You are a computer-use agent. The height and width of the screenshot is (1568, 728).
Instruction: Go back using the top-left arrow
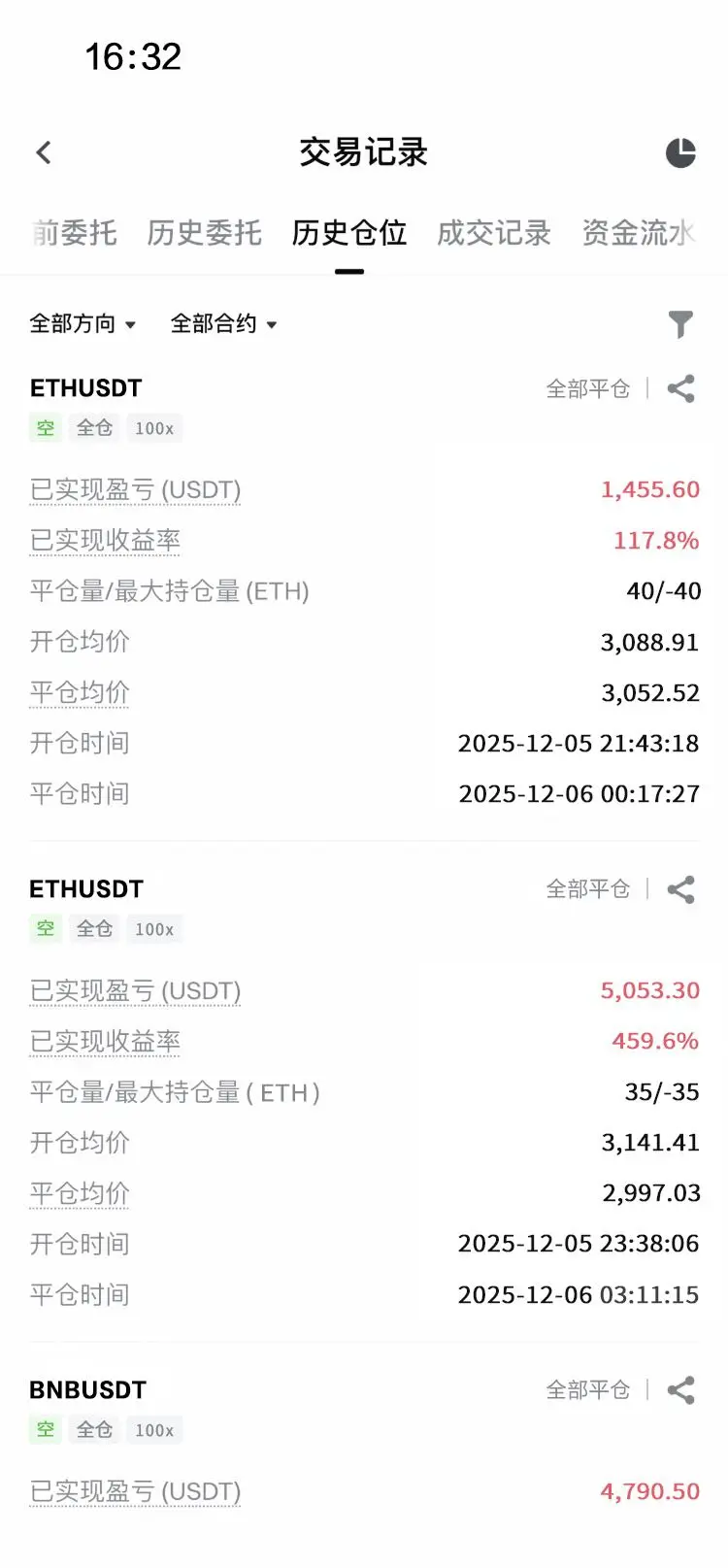[x=44, y=152]
